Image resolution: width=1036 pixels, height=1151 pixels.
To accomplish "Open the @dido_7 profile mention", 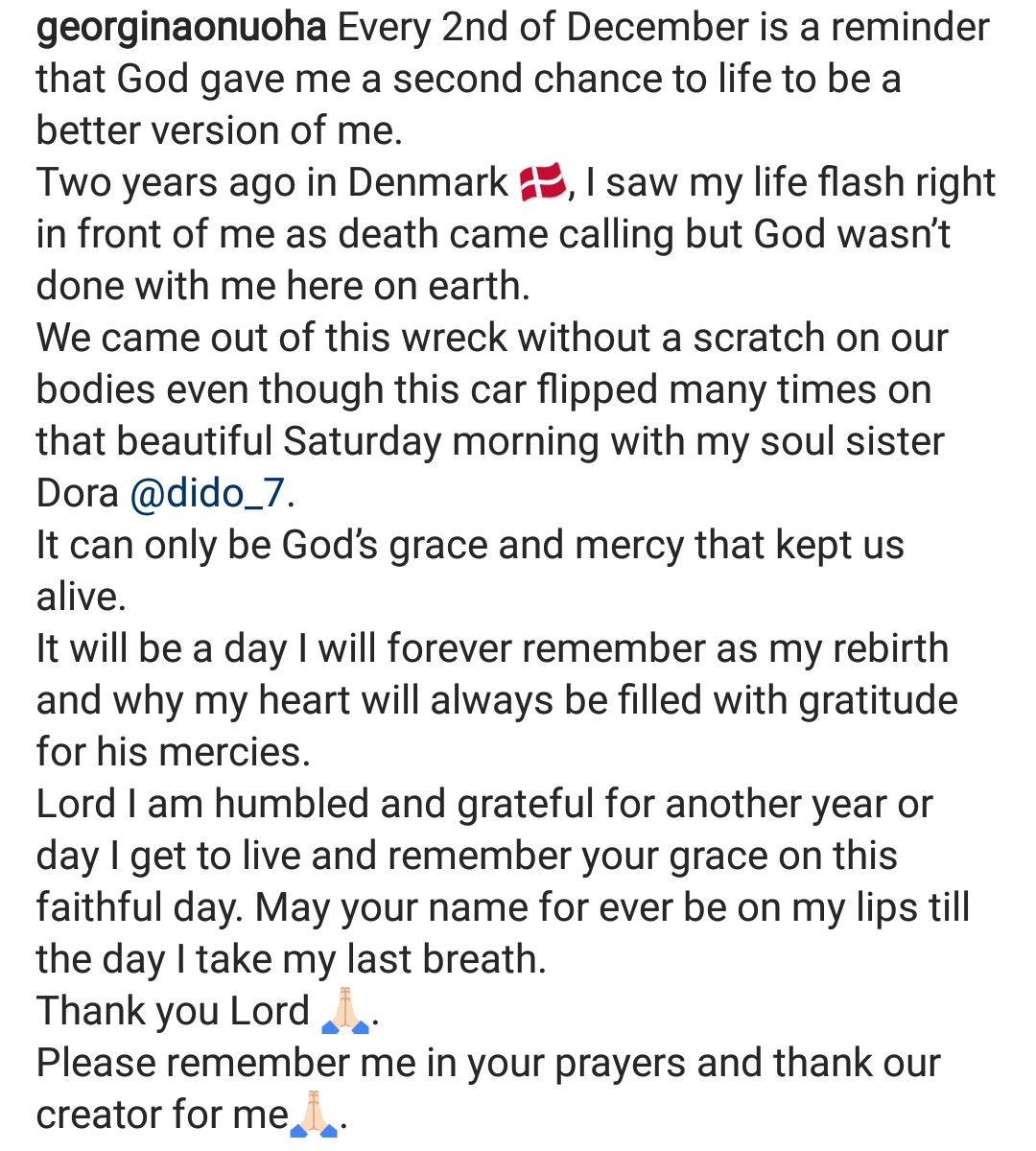I will click(x=207, y=494).
